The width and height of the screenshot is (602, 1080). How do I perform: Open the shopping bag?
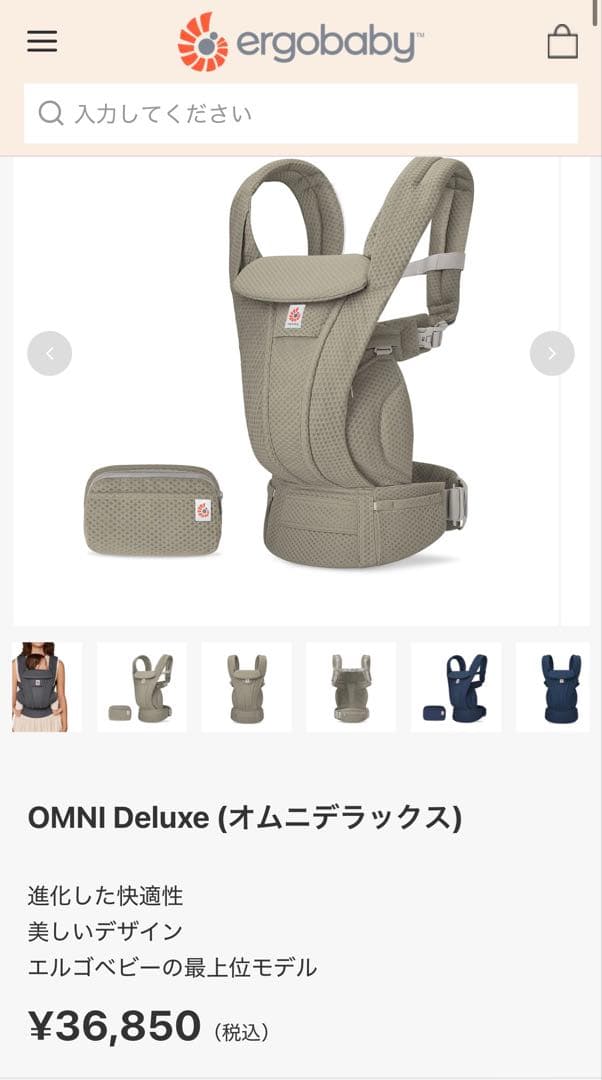coord(562,41)
